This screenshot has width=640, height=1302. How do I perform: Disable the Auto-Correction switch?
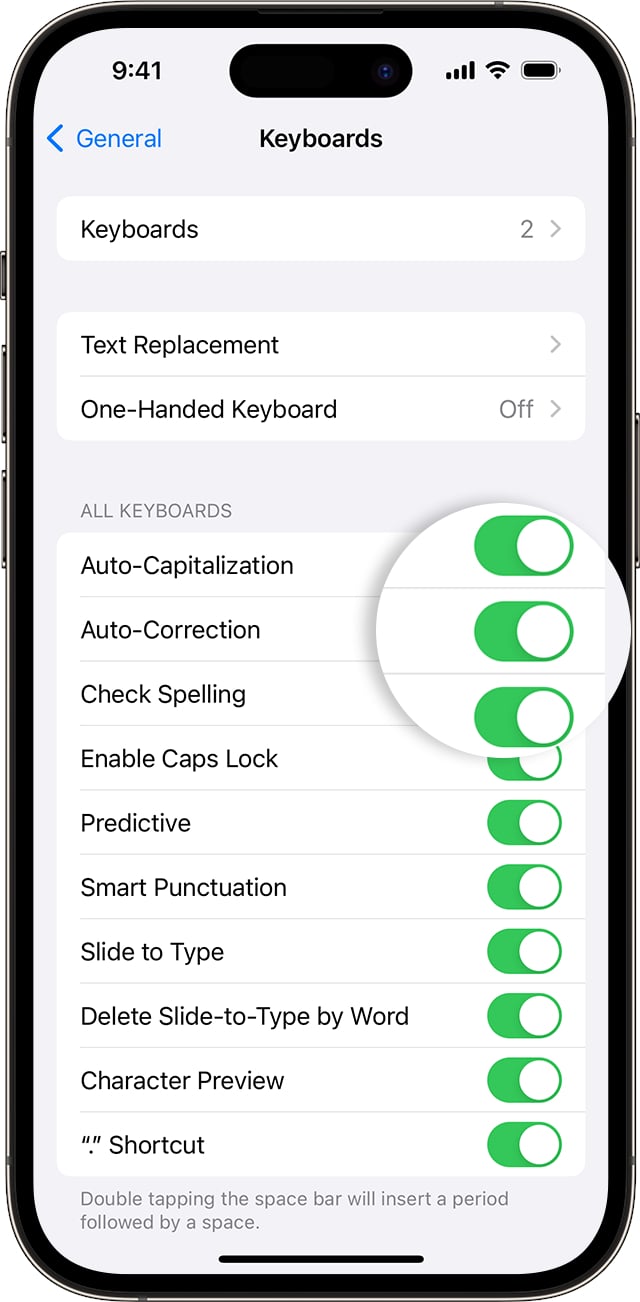(x=523, y=632)
